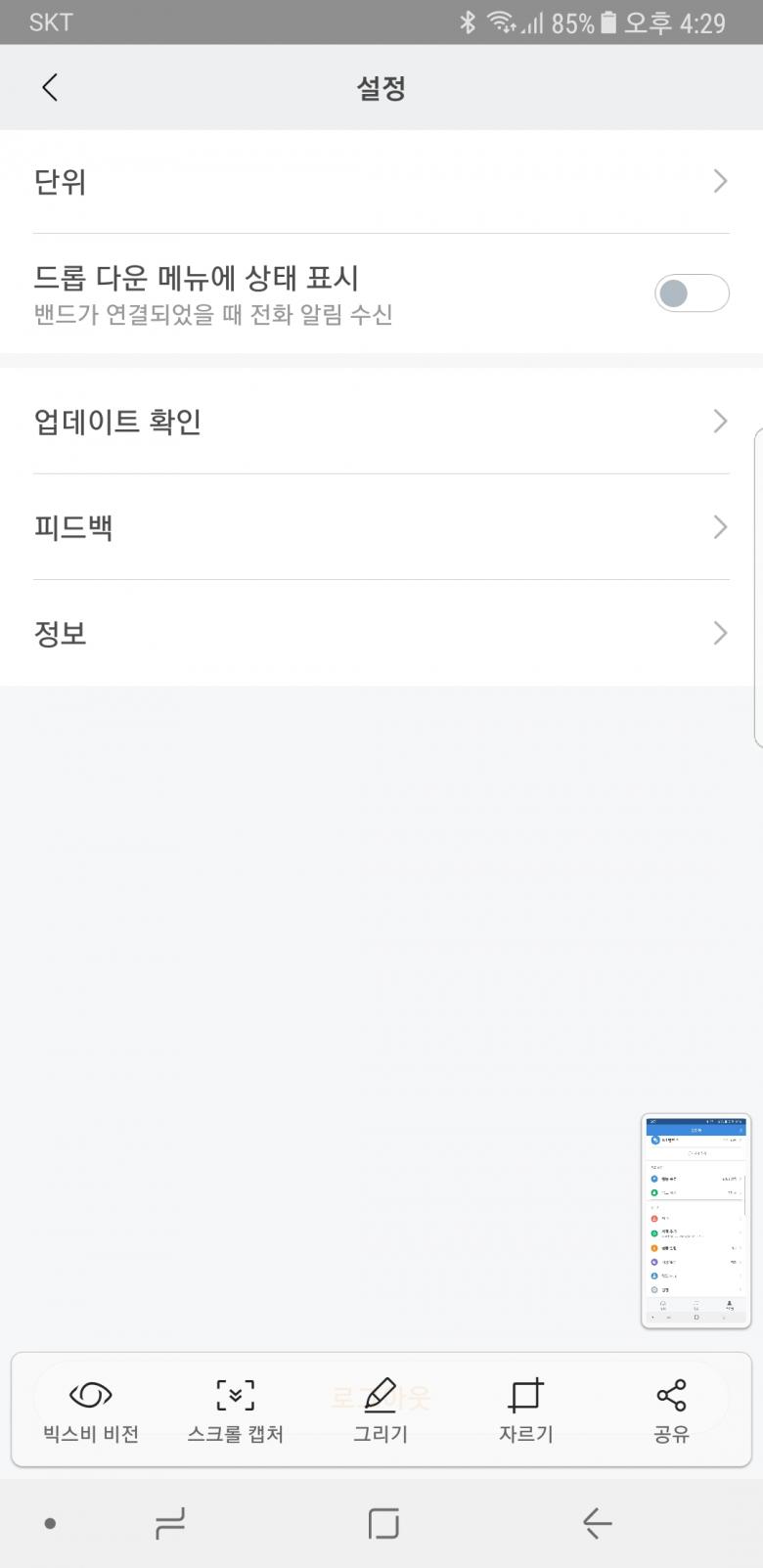This screenshot has height=1568, width=763.
Task: Open the 피드백 row
Action: (x=381, y=527)
